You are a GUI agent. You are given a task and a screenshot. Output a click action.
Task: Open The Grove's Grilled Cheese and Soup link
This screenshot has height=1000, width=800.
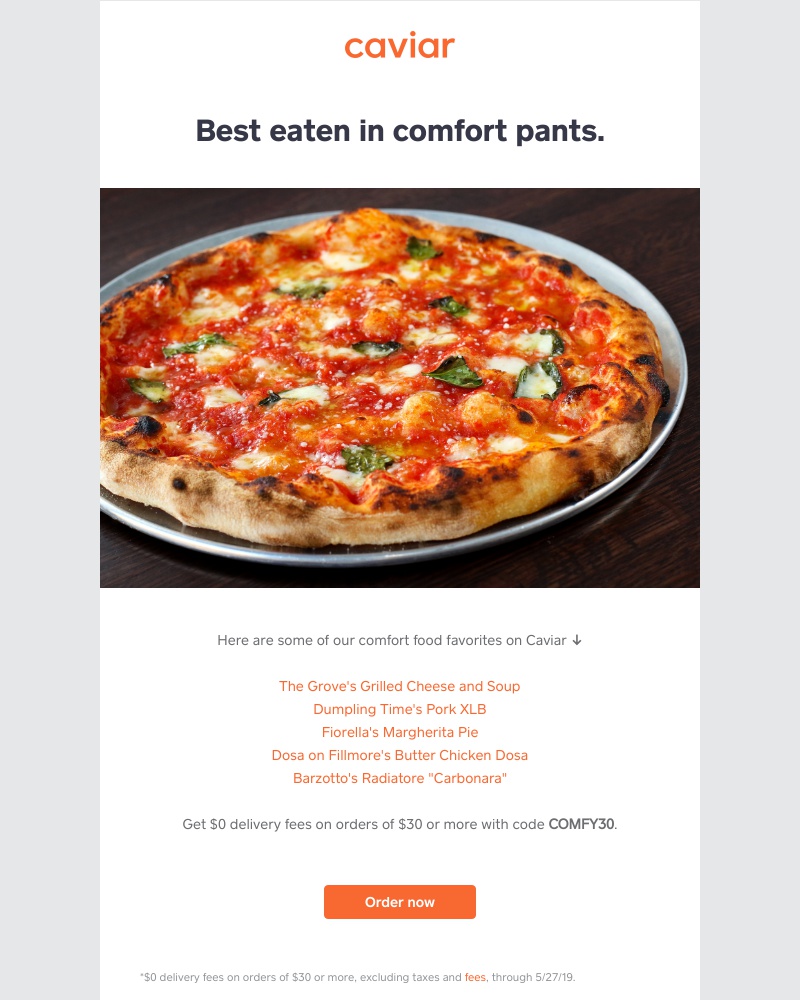click(x=399, y=686)
